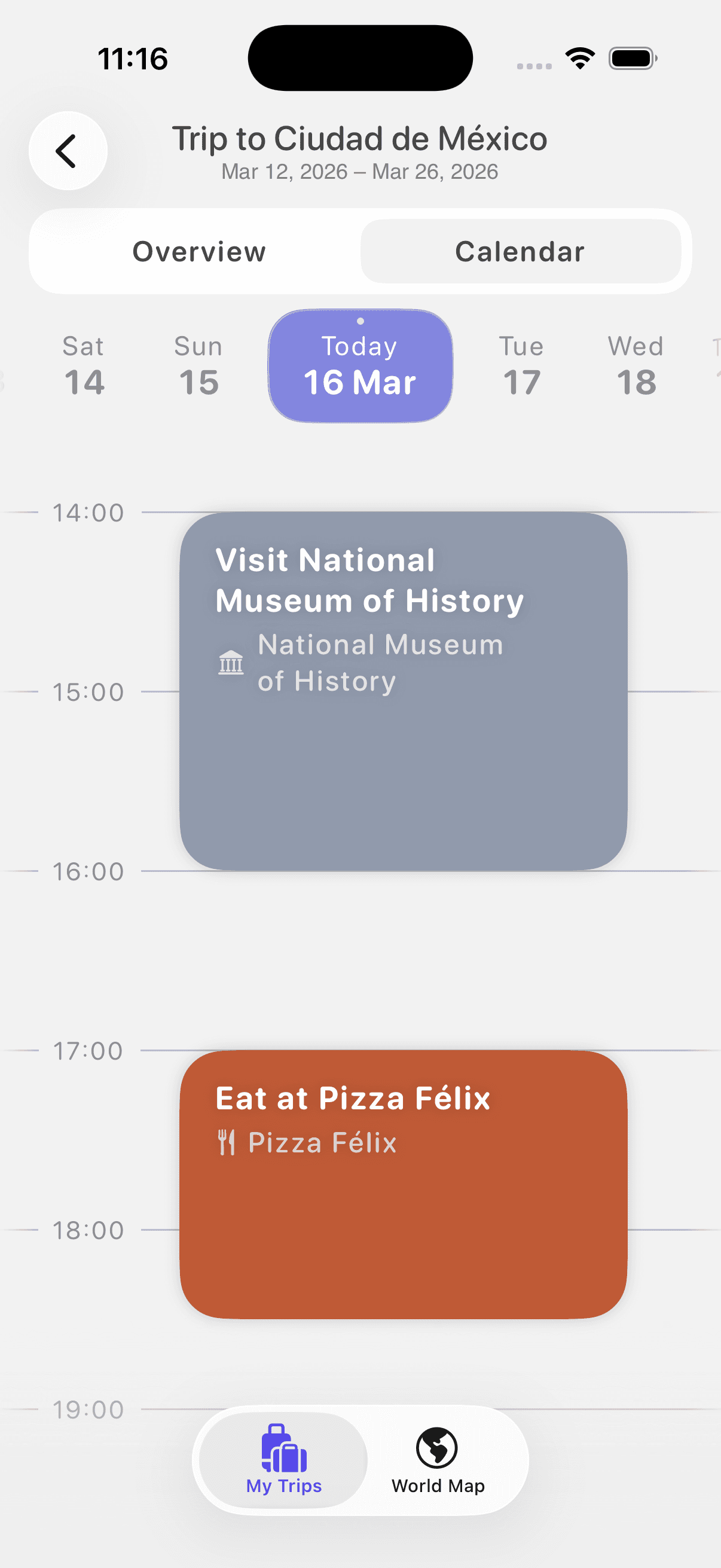Viewport: 721px width, 1568px height.
Task: Jump to Tuesday 17
Action: (x=521, y=366)
